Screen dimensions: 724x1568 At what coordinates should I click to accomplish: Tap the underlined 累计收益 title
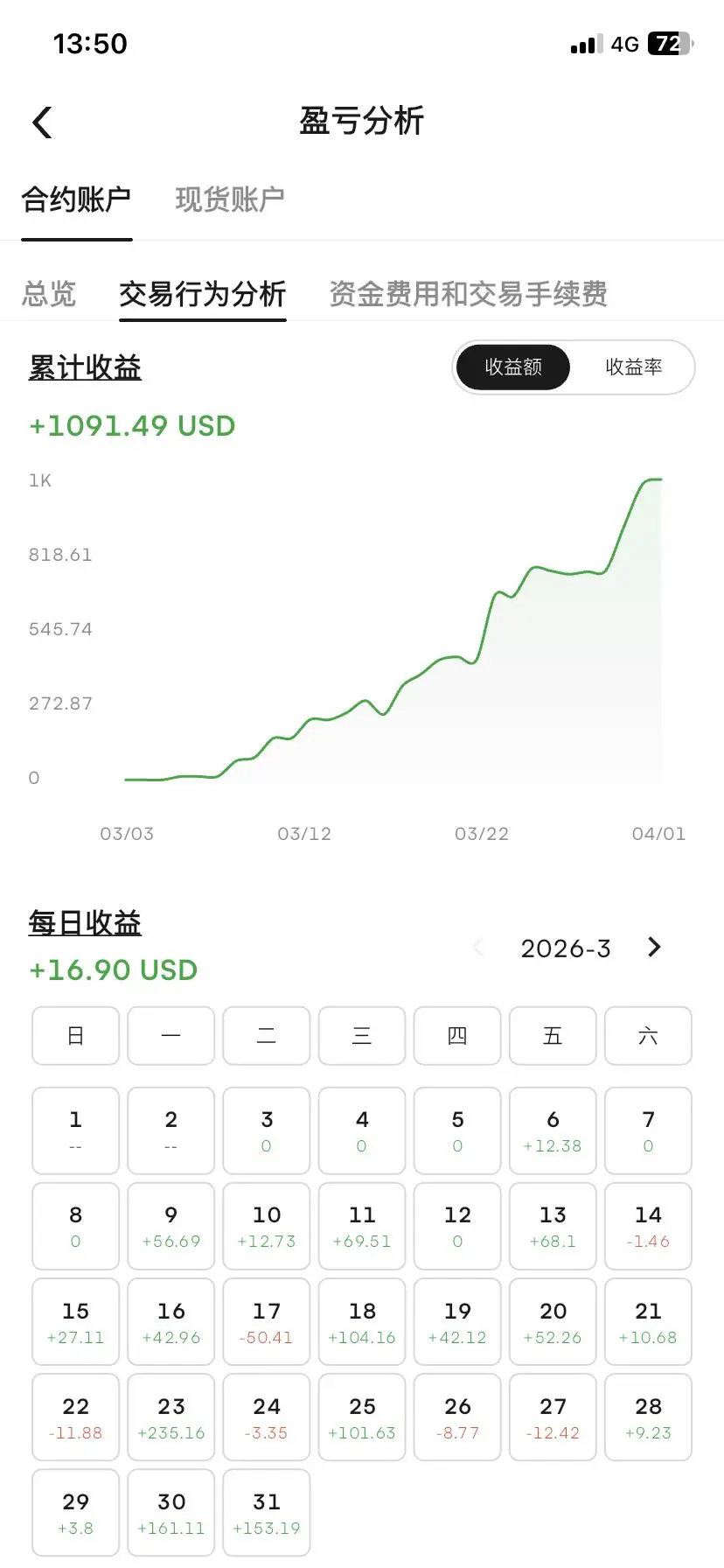[x=85, y=367]
